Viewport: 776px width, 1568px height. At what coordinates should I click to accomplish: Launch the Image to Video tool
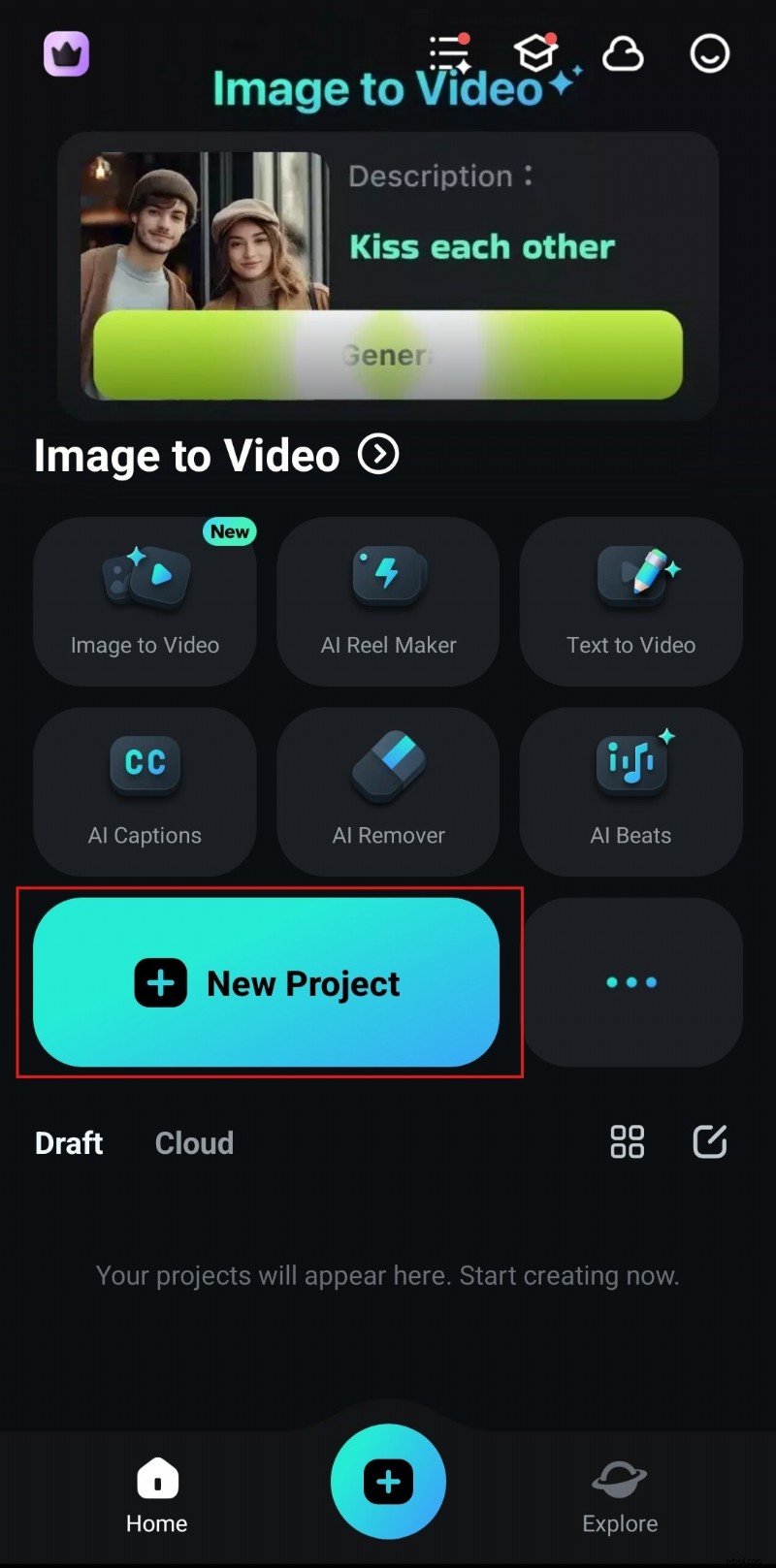coord(145,601)
